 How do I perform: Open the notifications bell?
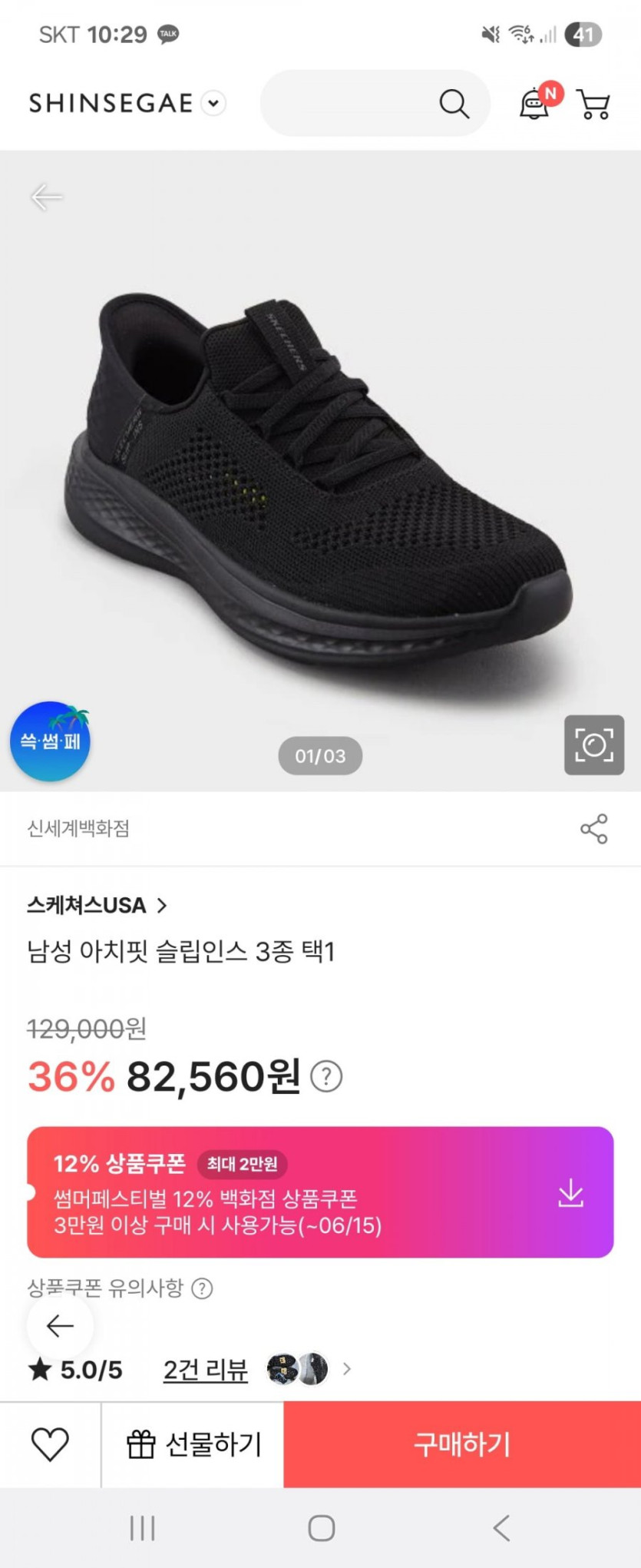click(534, 104)
